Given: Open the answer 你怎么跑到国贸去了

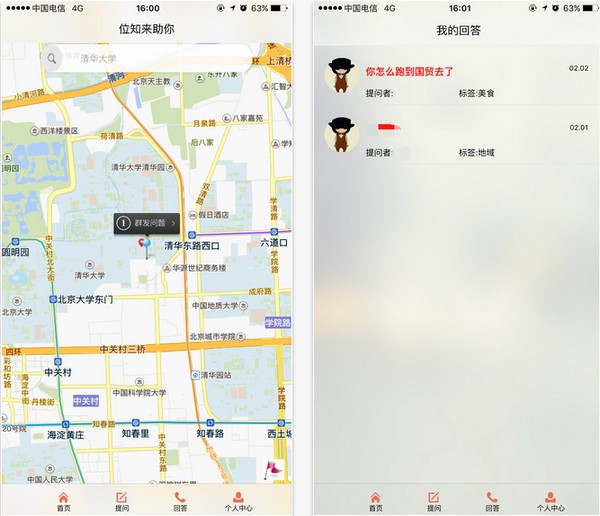Looking at the screenshot, I should click(410, 71).
